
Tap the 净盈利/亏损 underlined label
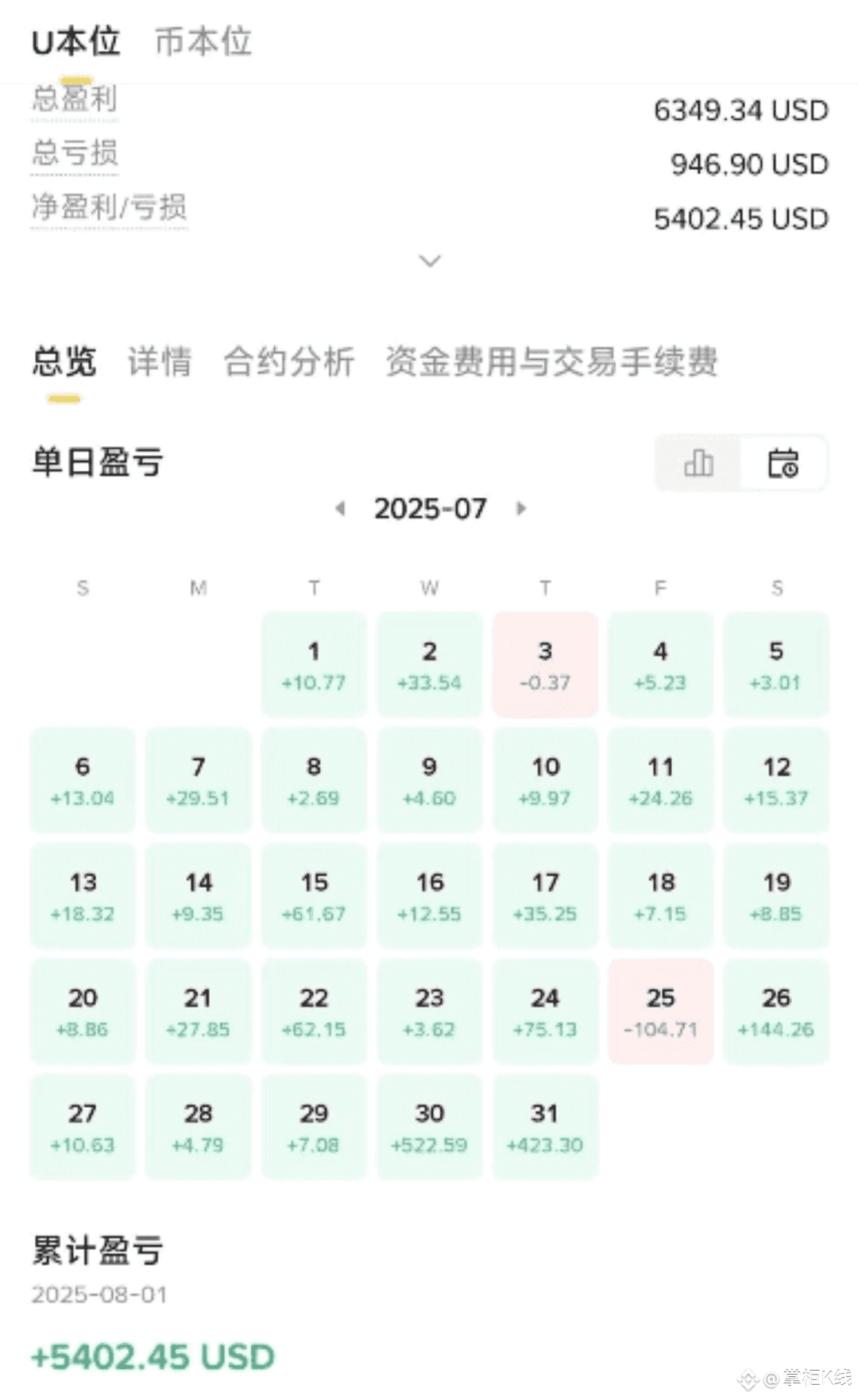point(109,207)
